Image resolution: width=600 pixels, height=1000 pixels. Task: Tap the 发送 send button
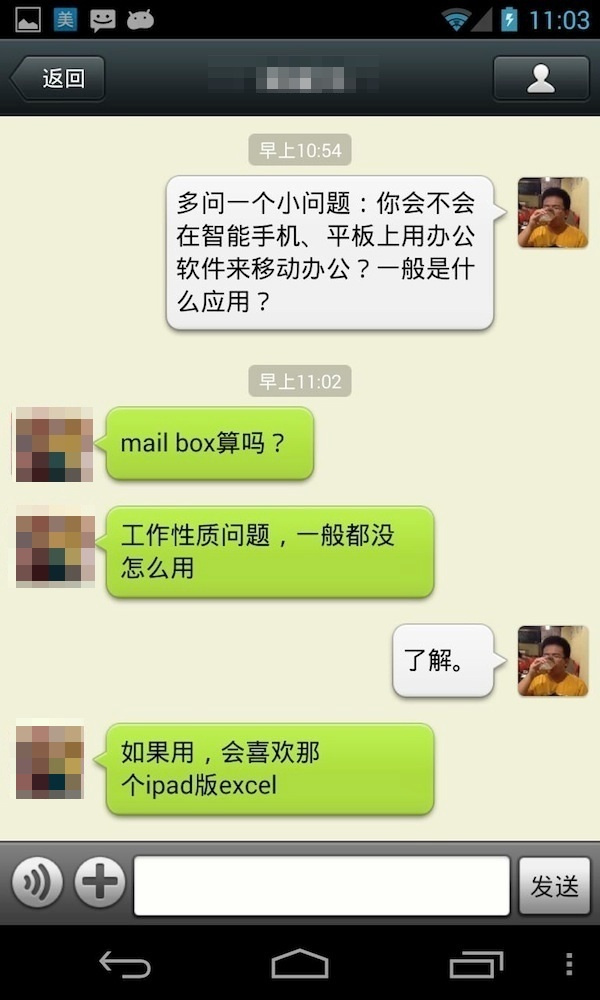(x=554, y=885)
